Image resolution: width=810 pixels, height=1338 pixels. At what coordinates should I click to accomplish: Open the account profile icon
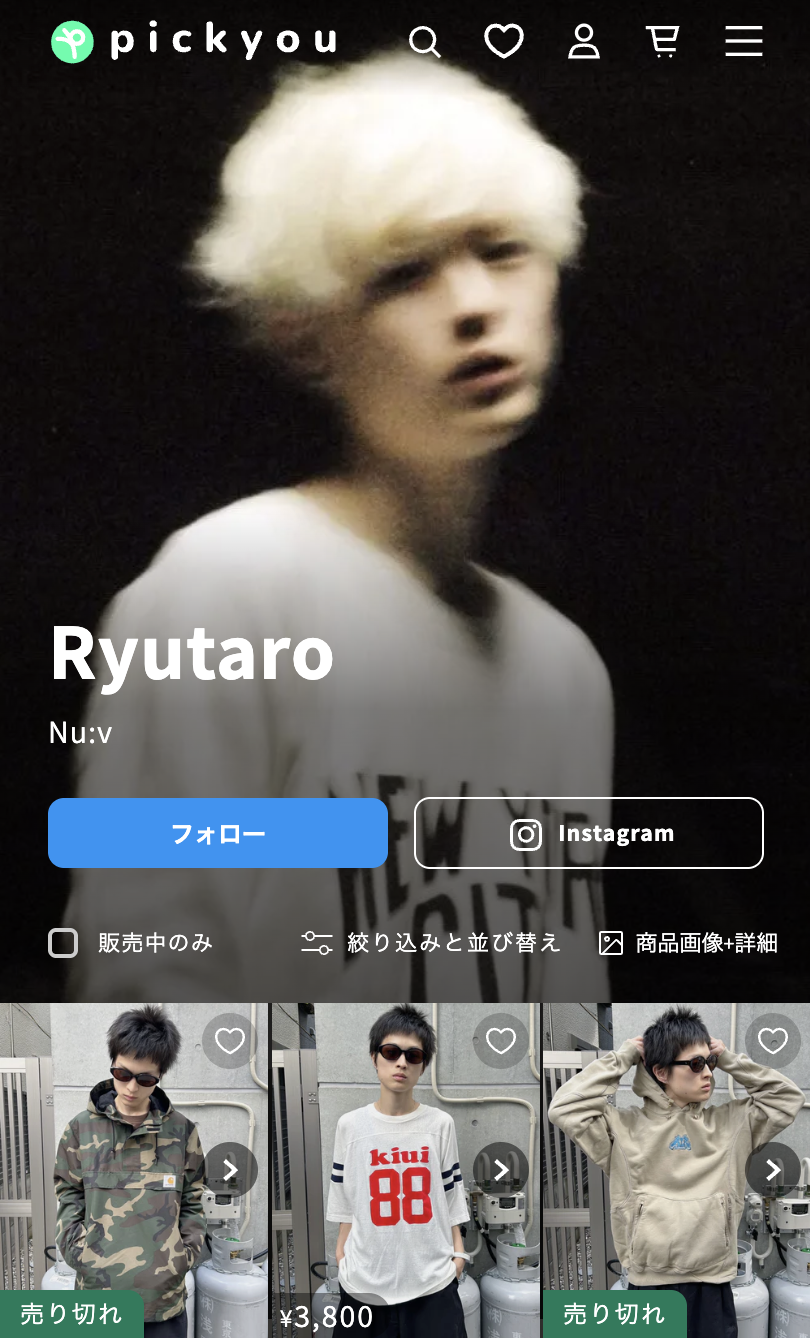pos(584,42)
